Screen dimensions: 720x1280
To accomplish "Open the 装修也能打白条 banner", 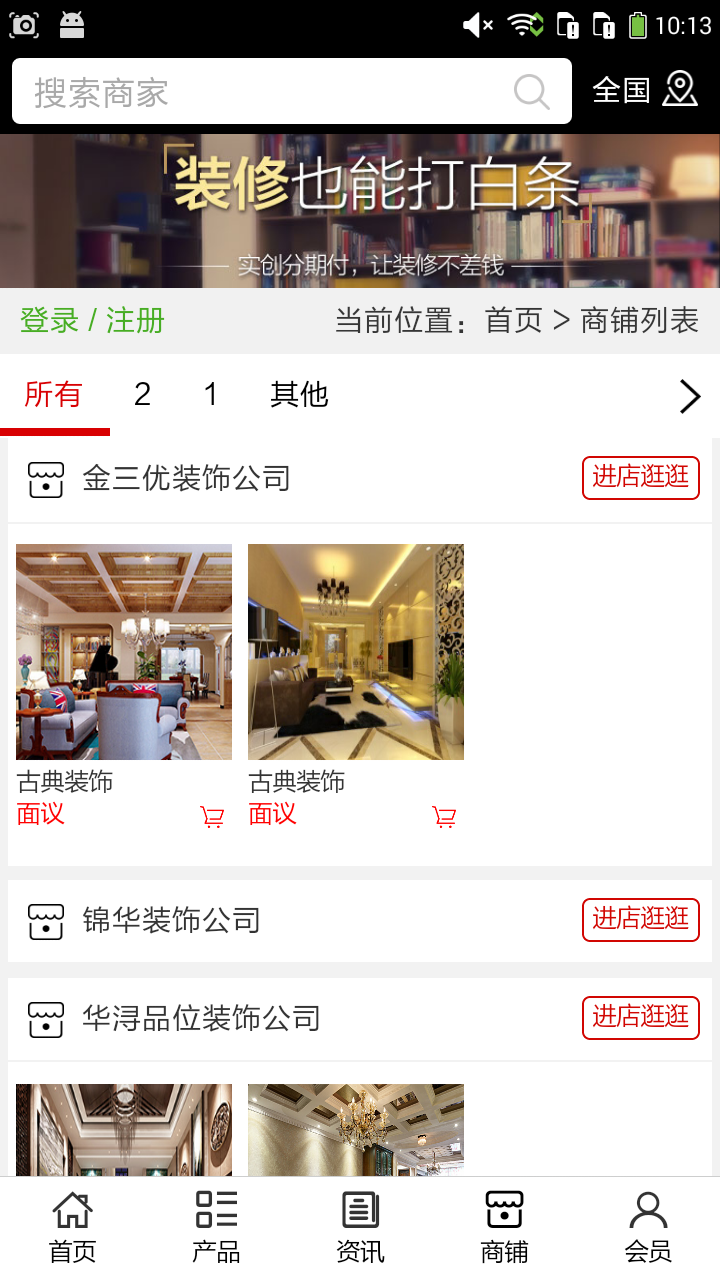I will pyautogui.click(x=360, y=211).
